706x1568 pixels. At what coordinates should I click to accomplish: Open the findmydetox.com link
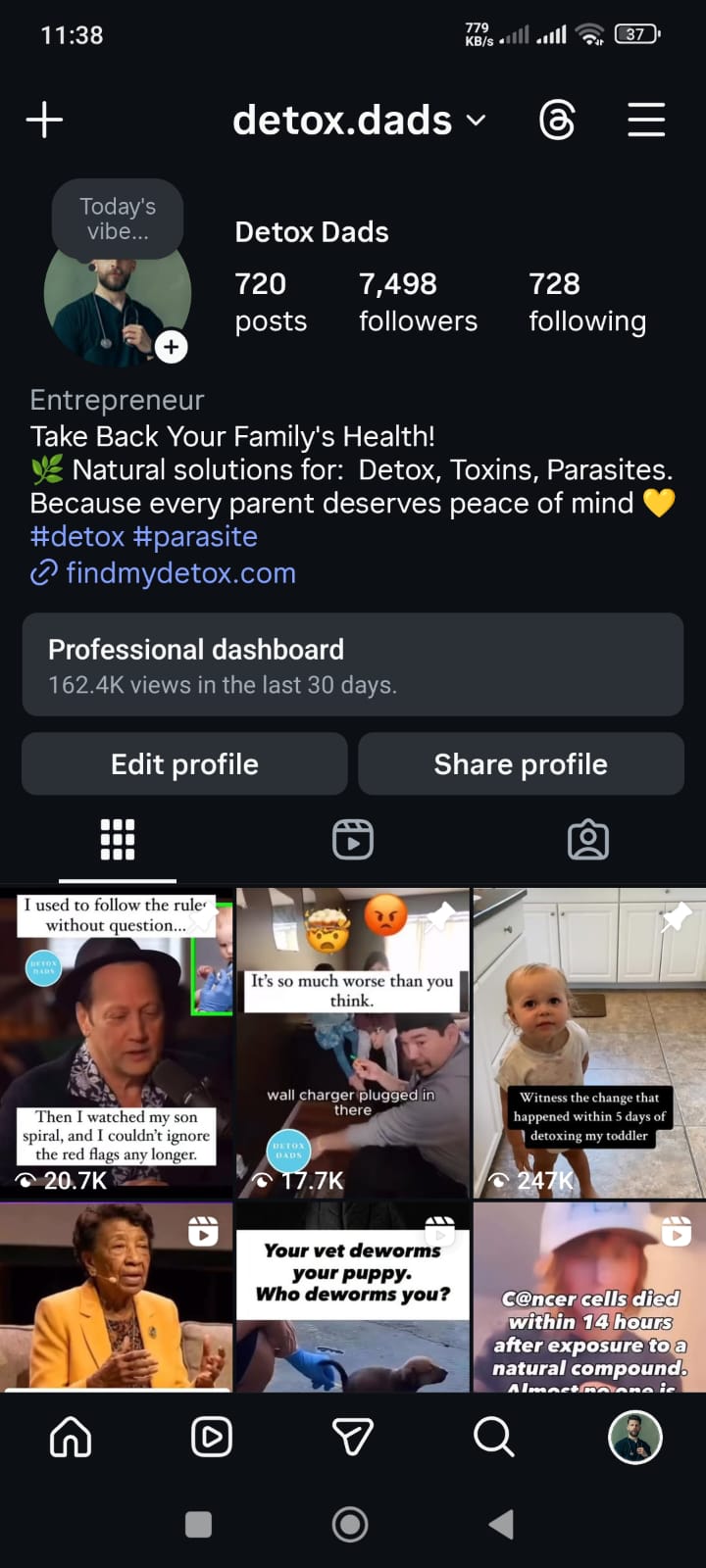pyautogui.click(x=180, y=573)
